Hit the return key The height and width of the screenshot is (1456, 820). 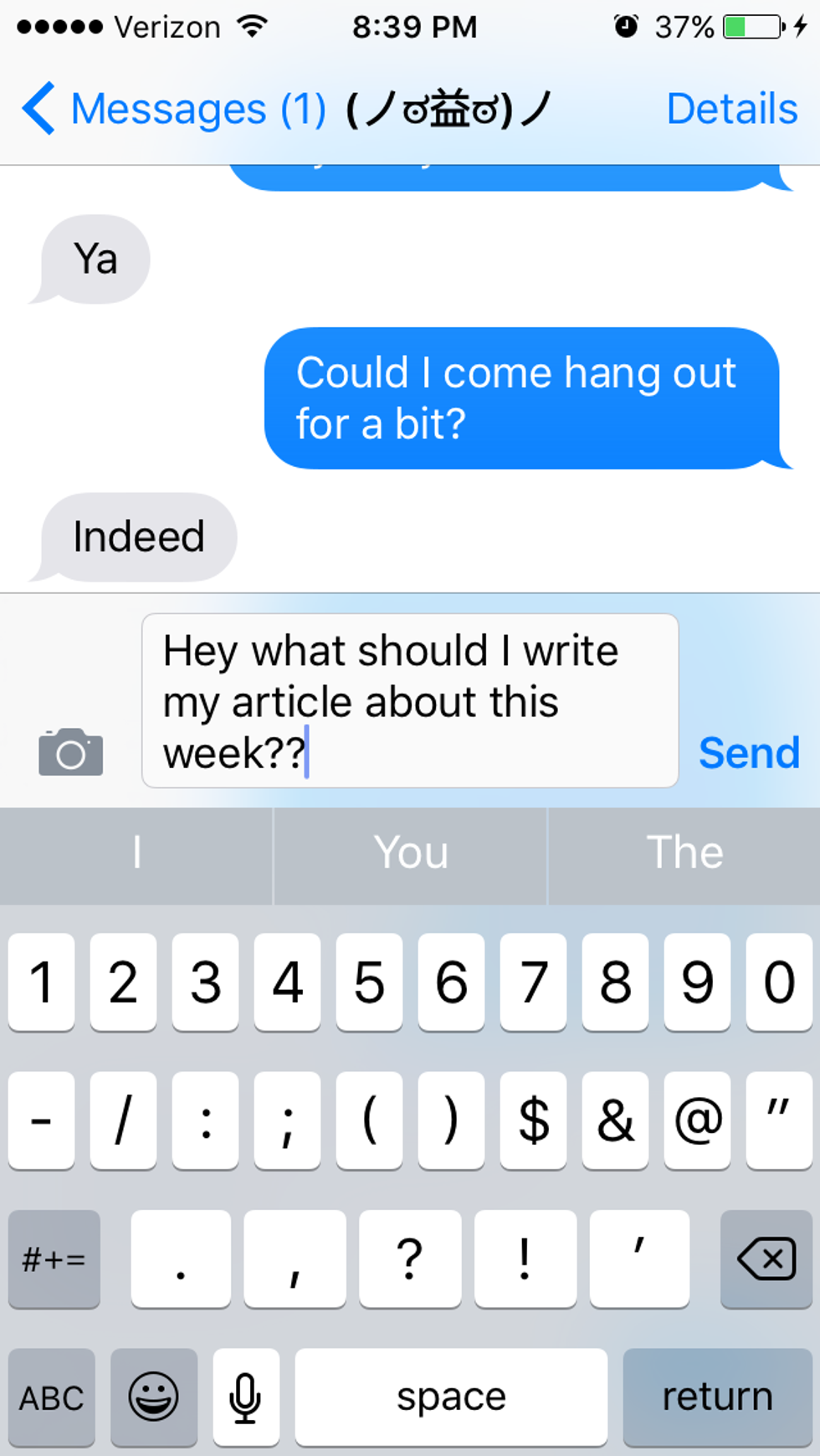pos(717,1397)
